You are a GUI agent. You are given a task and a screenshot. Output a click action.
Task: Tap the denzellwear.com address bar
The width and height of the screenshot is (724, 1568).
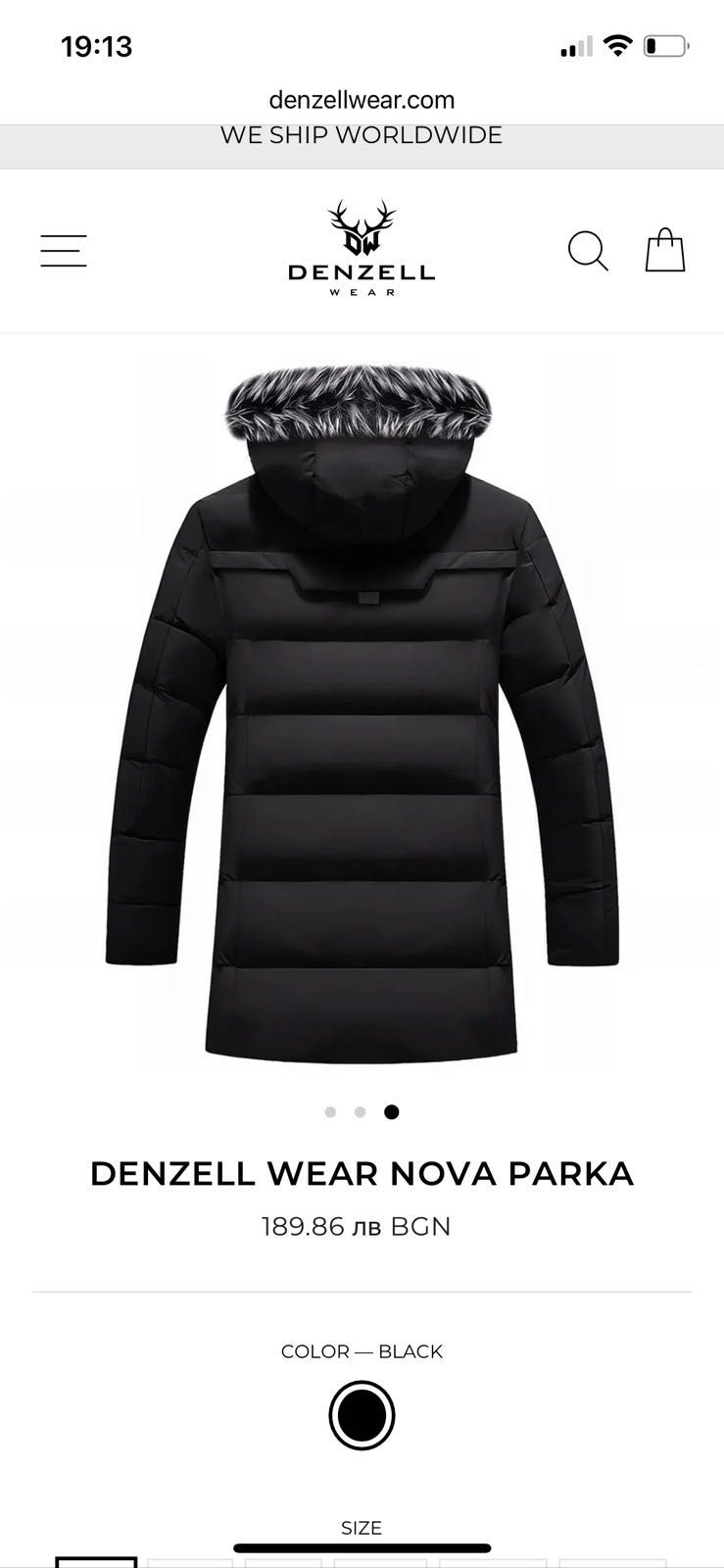pos(362,100)
